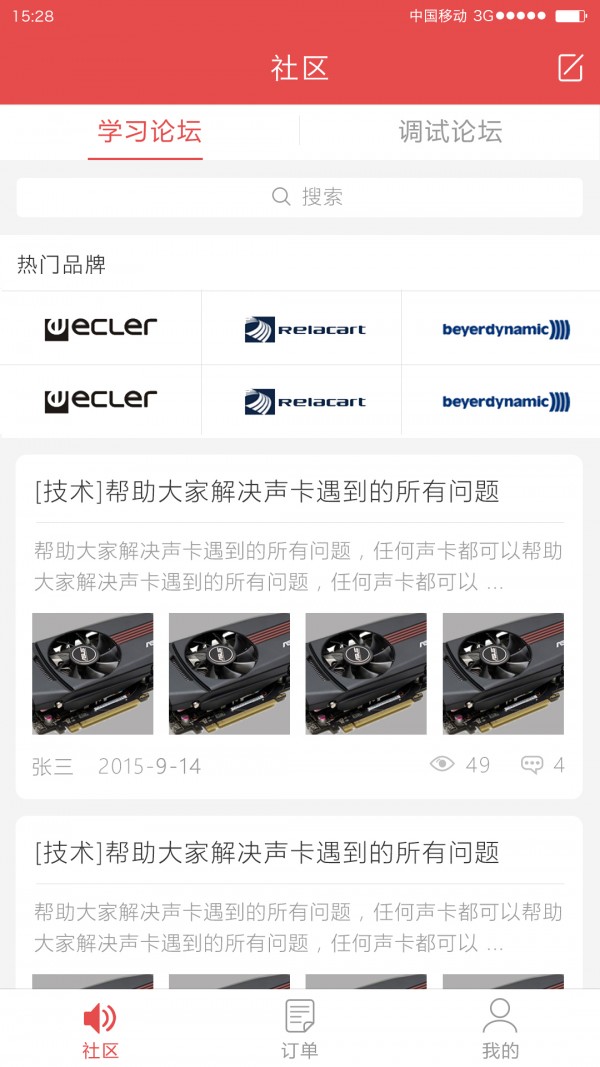
Task: Tap the comment icon on 张三's post
Action: coord(531,765)
